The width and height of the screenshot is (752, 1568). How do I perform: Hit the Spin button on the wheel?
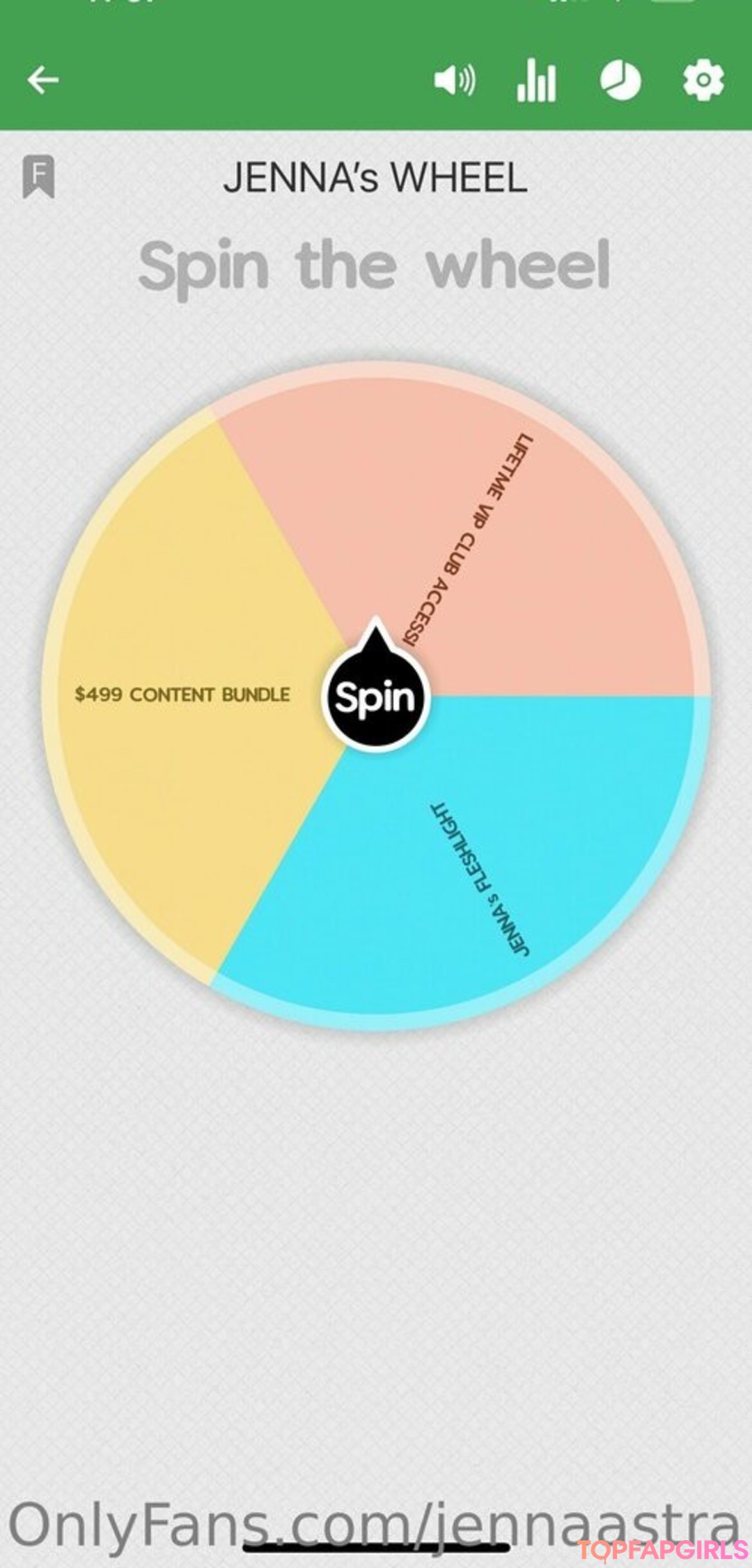[x=376, y=697]
